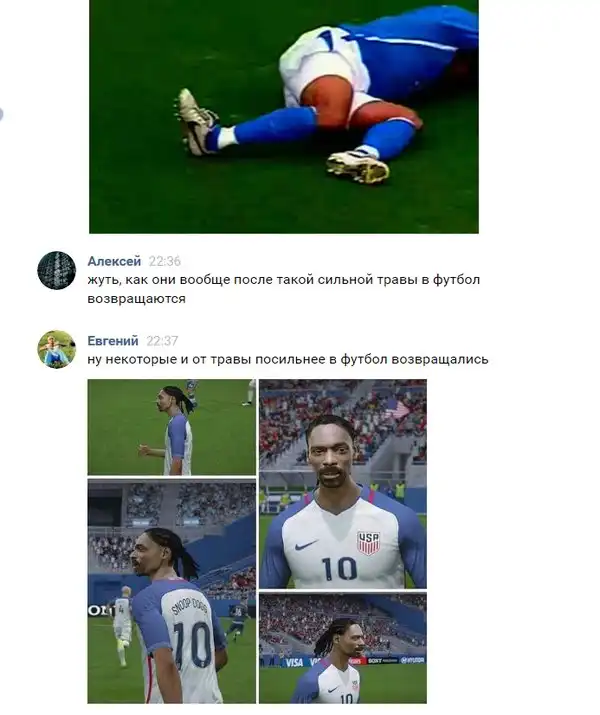The image size is (600, 715).
Task: Open the injured player photo at the top
Action: click(x=283, y=115)
